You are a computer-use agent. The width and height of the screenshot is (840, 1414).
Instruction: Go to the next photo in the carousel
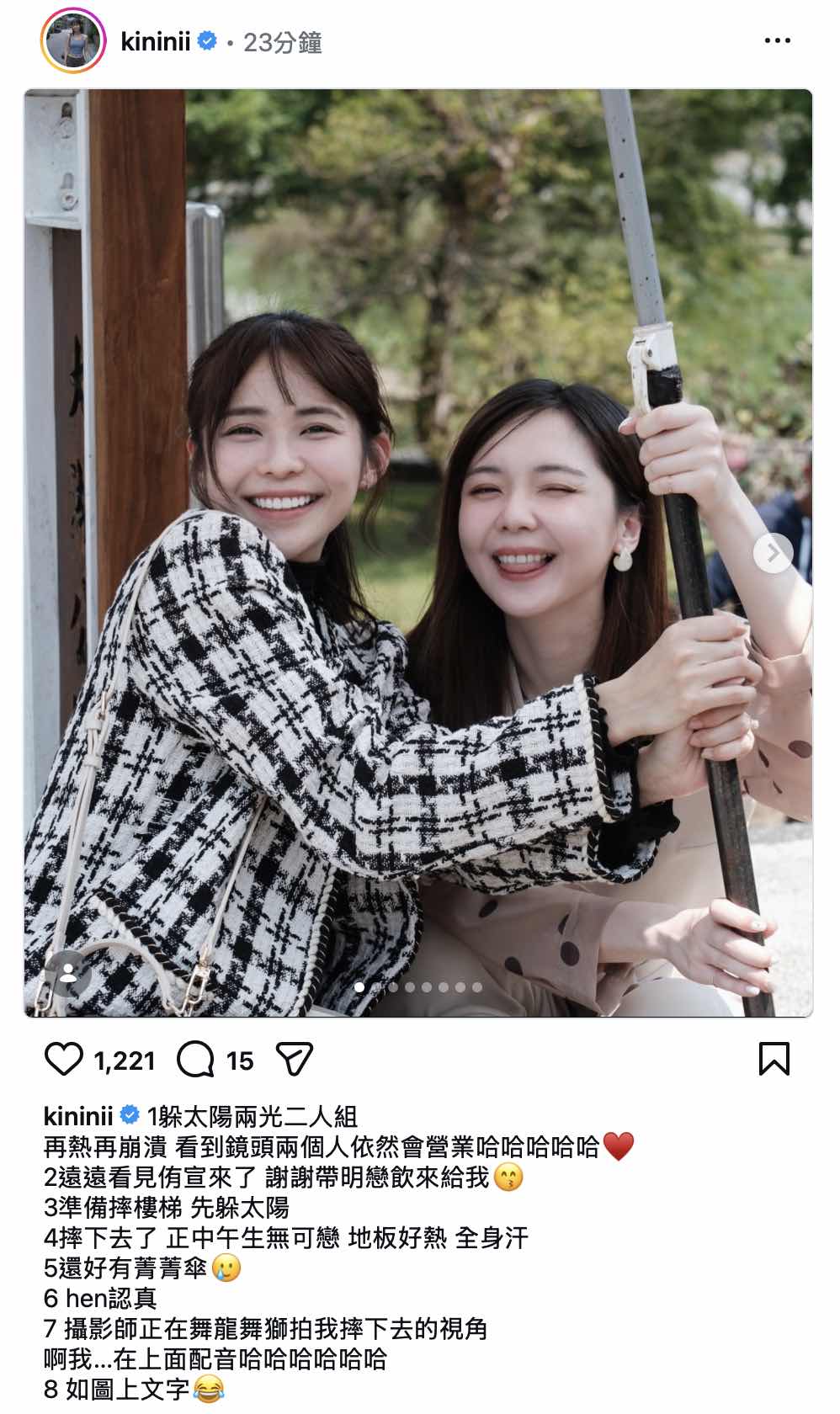point(772,553)
